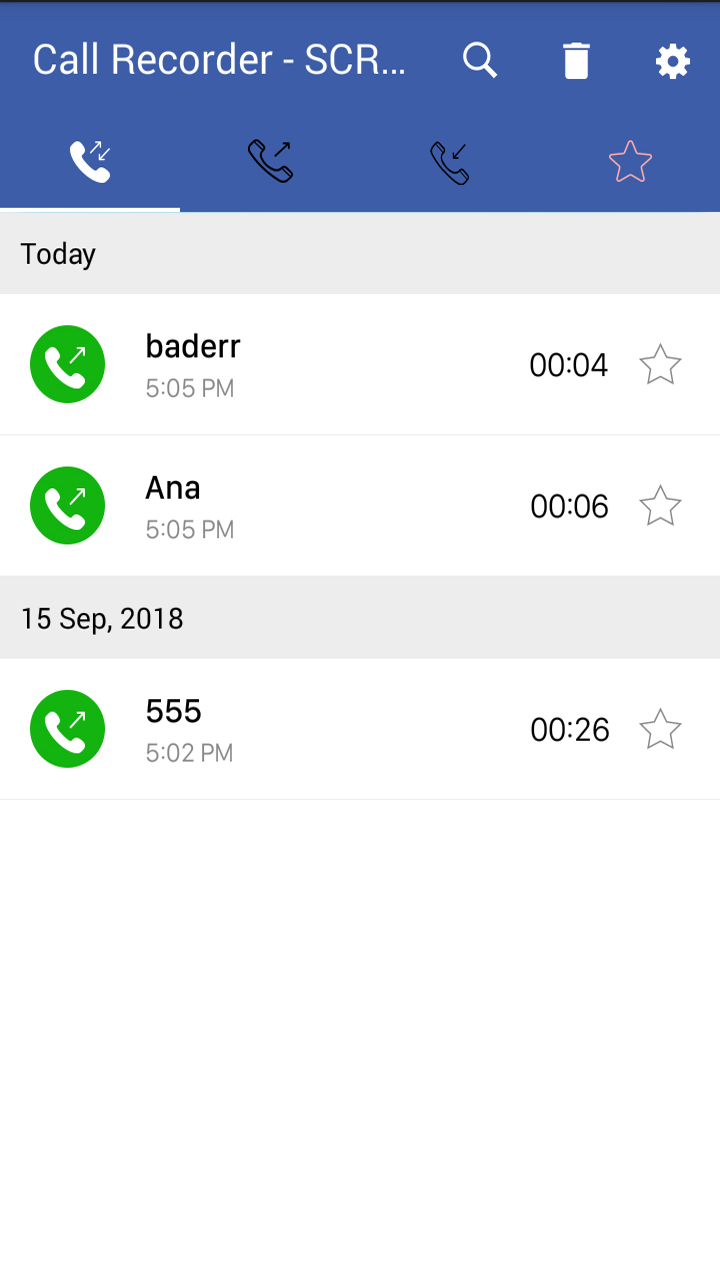This screenshot has width=720, height=1280.
Task: Switch to the all-calls tab
Action: [x=90, y=160]
